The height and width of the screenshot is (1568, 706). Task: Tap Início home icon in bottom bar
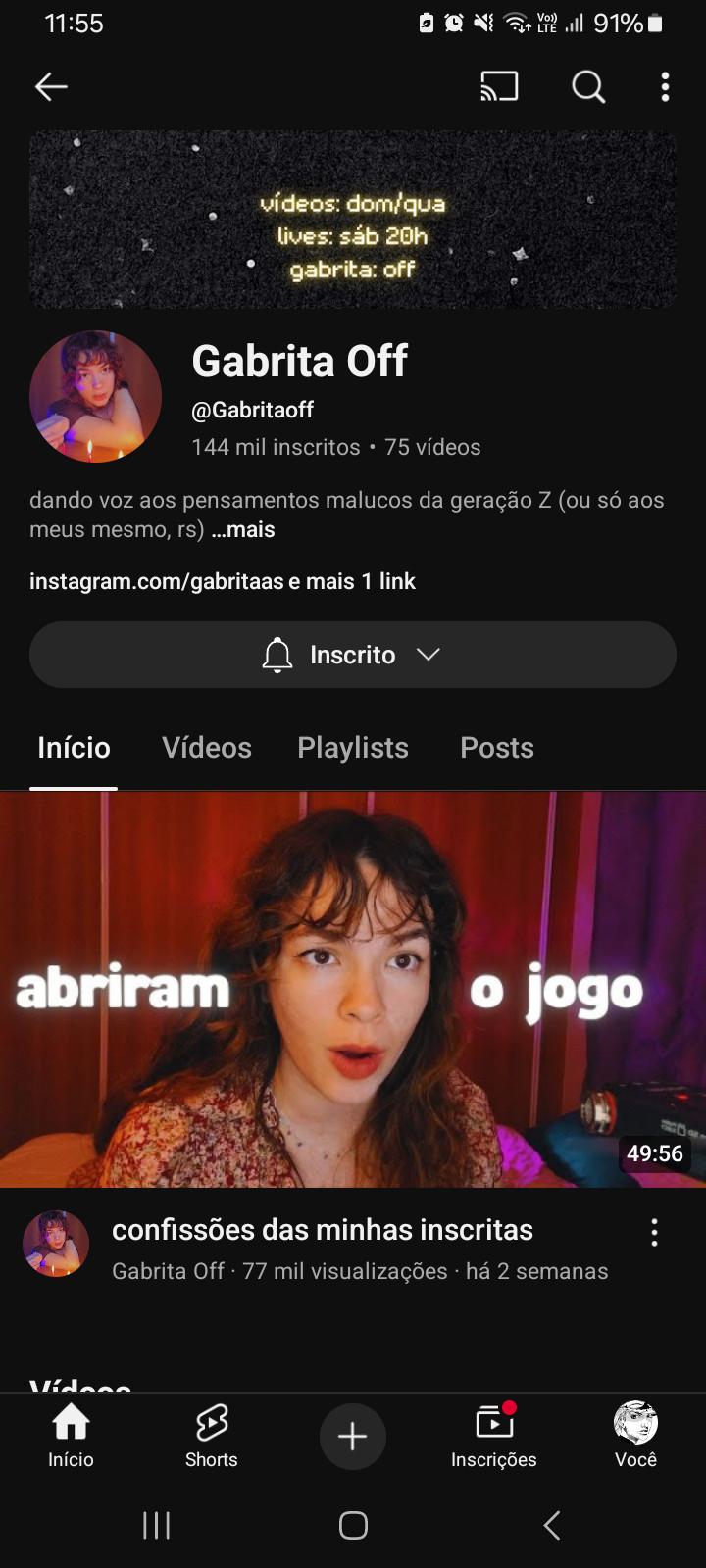[x=71, y=1436]
